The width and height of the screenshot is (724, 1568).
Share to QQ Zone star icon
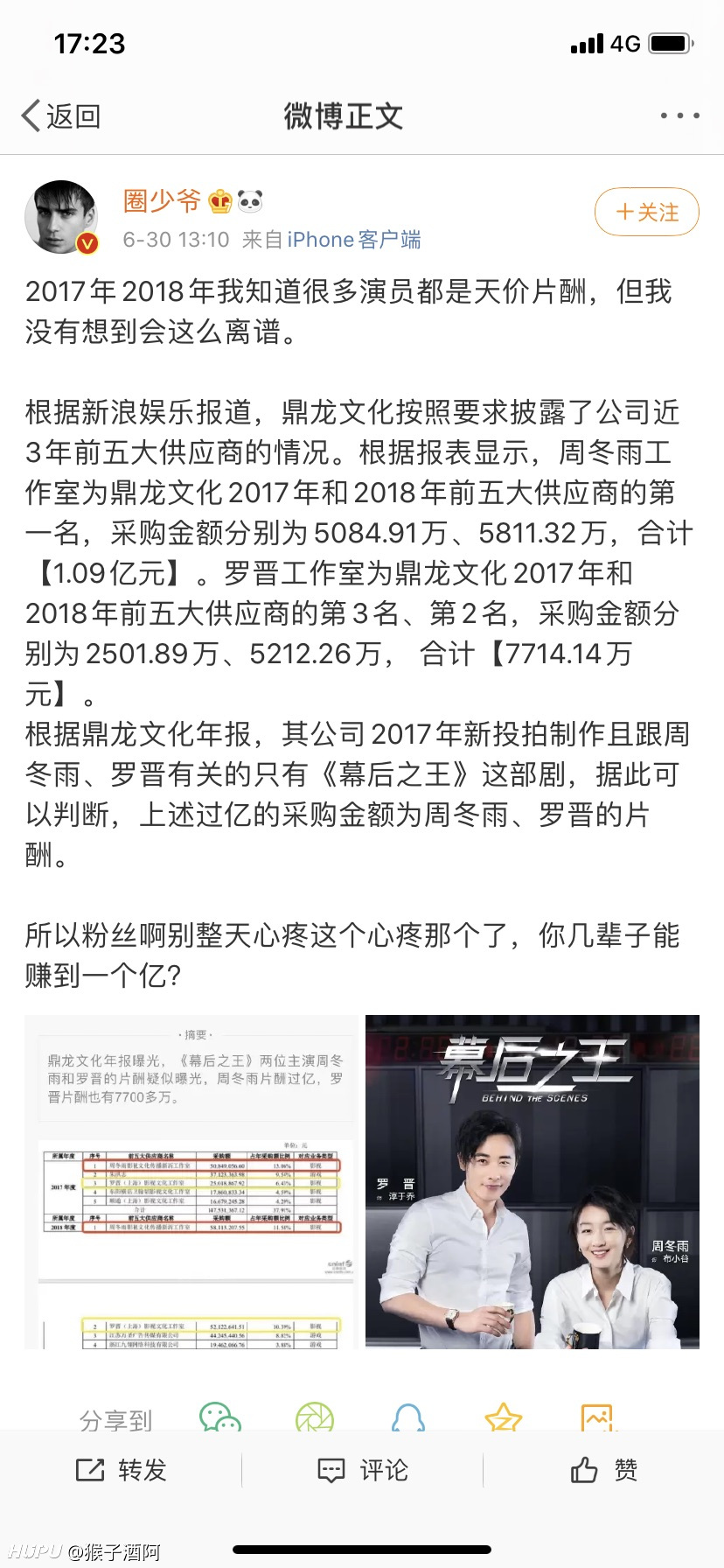(x=504, y=1417)
